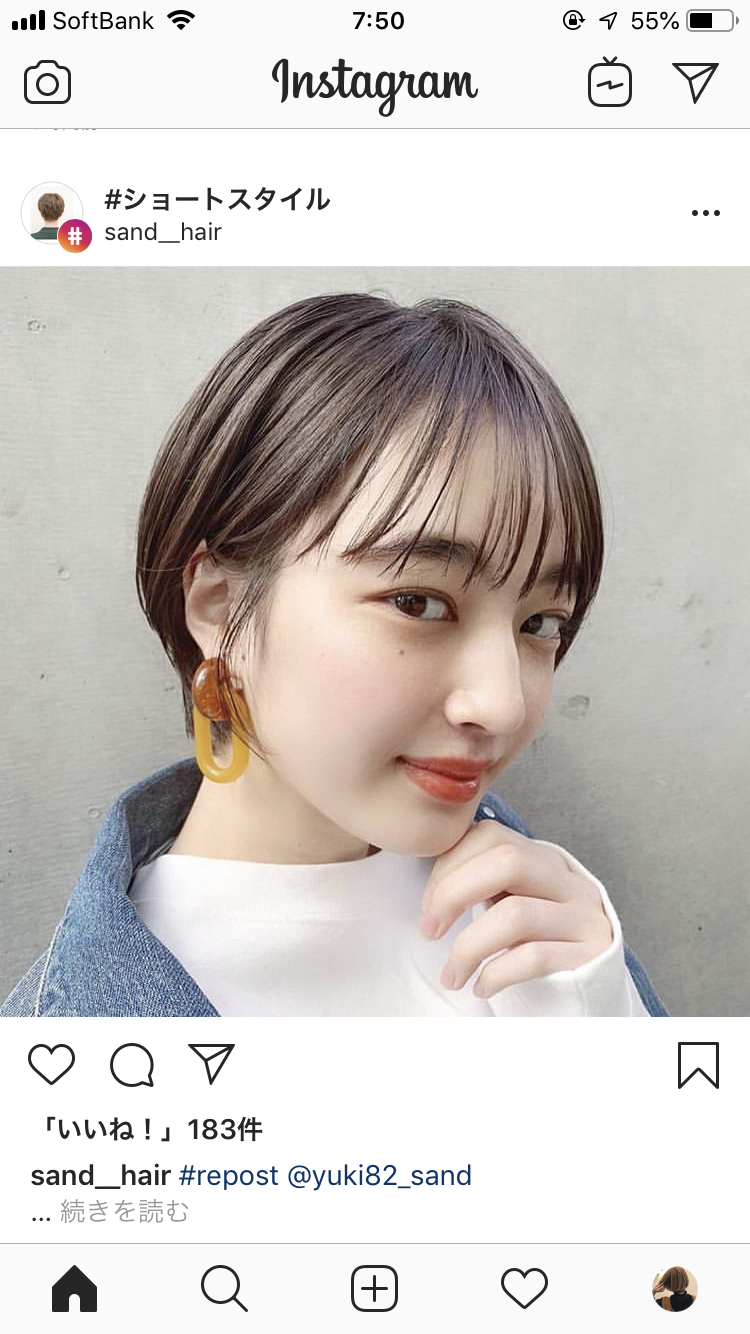Open the post's three-dot options menu
750x1334 pixels.
(x=705, y=213)
